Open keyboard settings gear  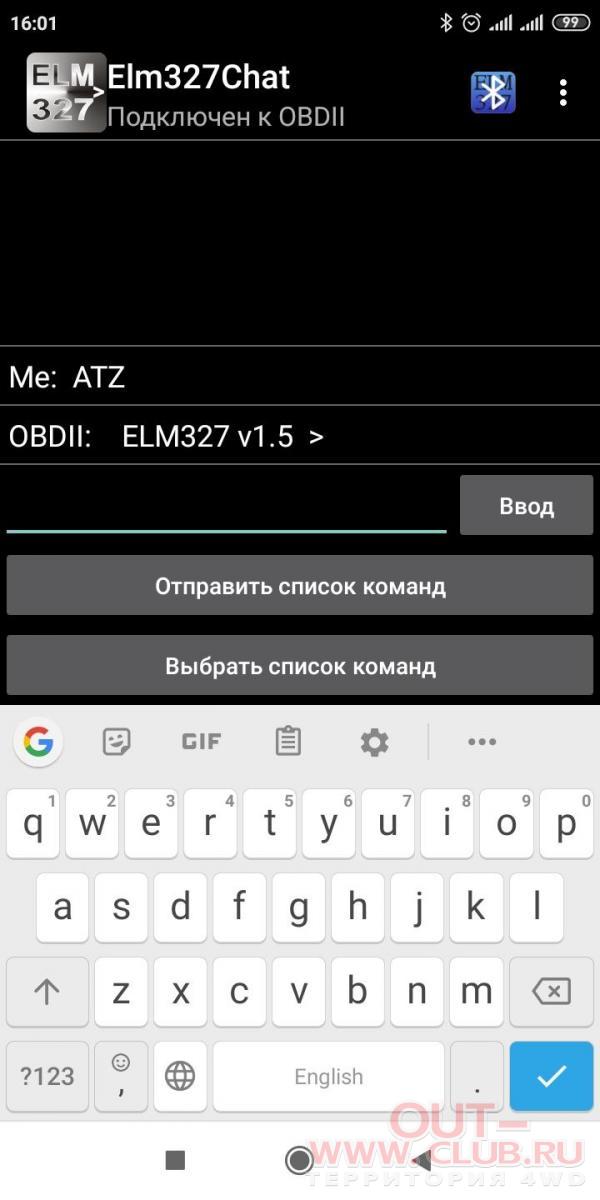point(374,742)
